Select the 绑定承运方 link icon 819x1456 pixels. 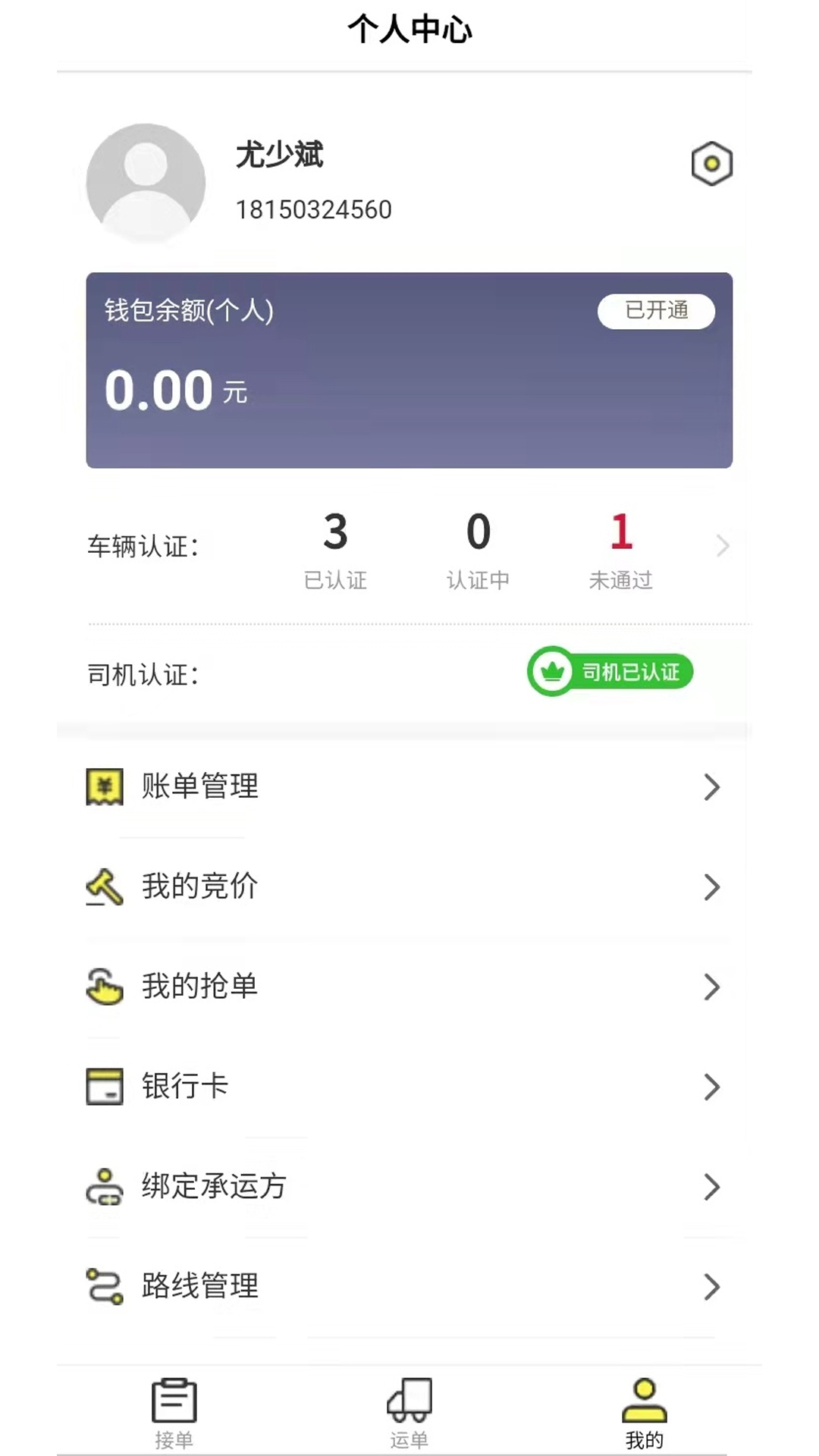pyautogui.click(x=105, y=1187)
